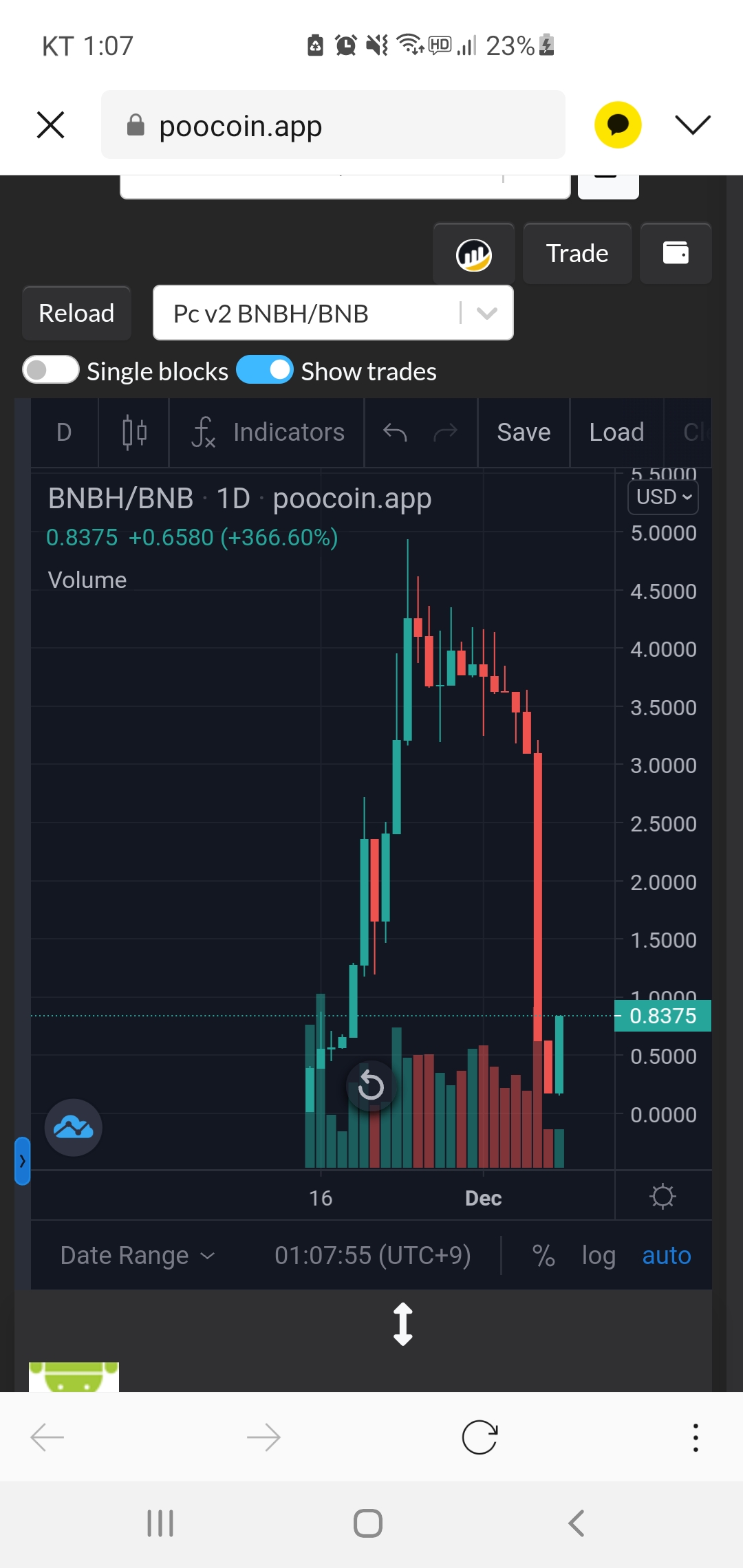The height and width of the screenshot is (1568, 743).
Task: Expand the browser dropdown chevron
Action: tap(692, 125)
